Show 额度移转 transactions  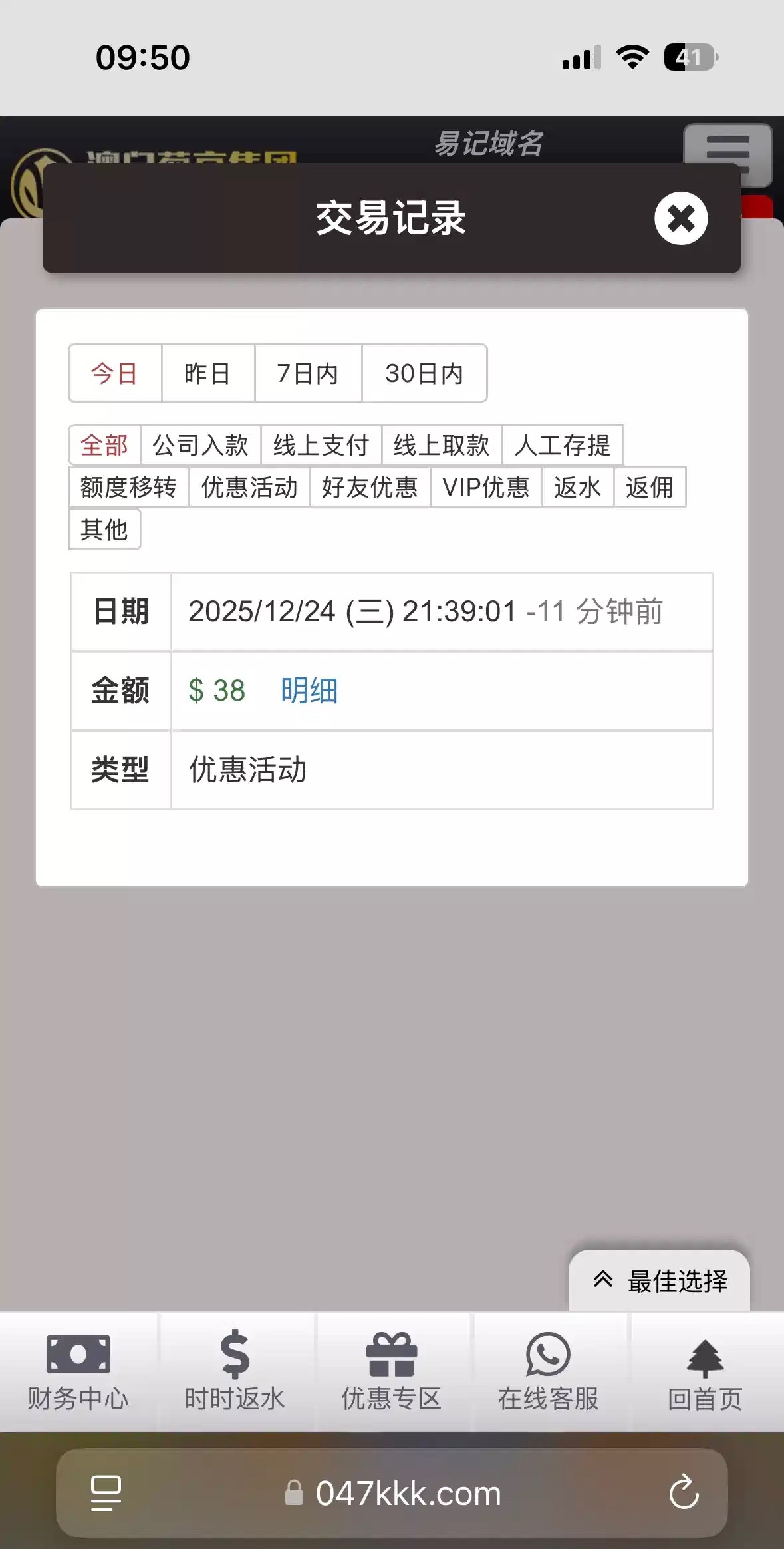click(x=128, y=487)
